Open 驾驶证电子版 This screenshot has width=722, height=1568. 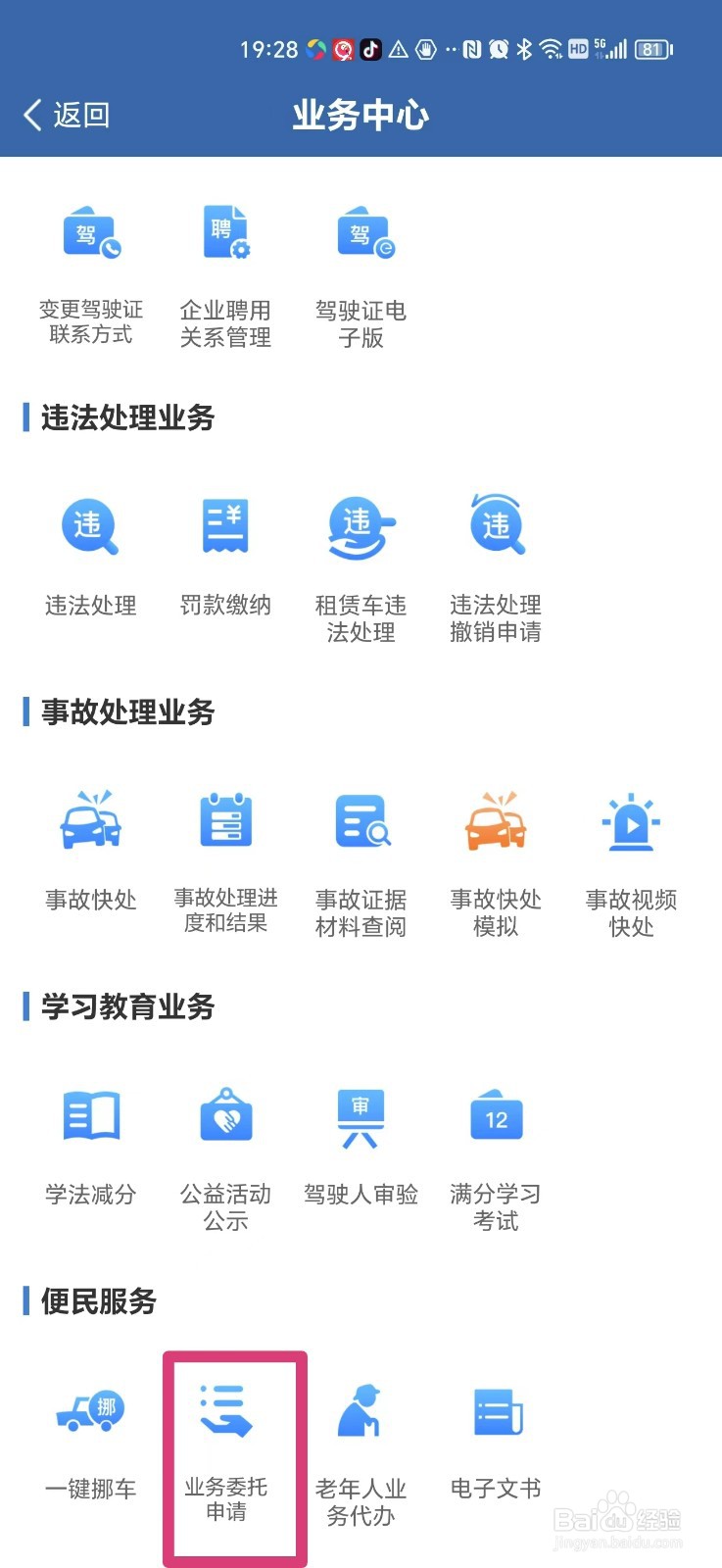pos(361,274)
